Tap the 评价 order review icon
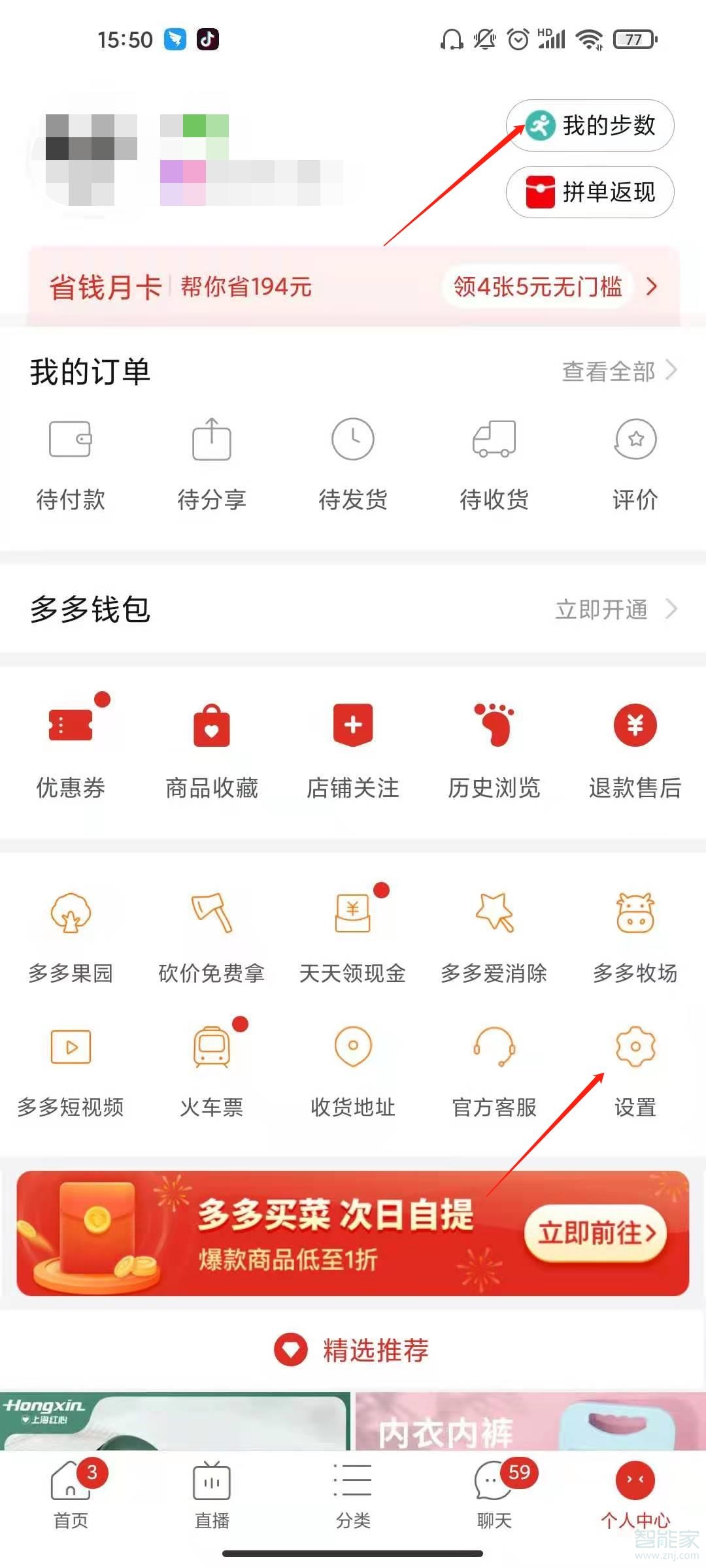Image resolution: width=706 pixels, height=1568 pixels. tap(634, 464)
